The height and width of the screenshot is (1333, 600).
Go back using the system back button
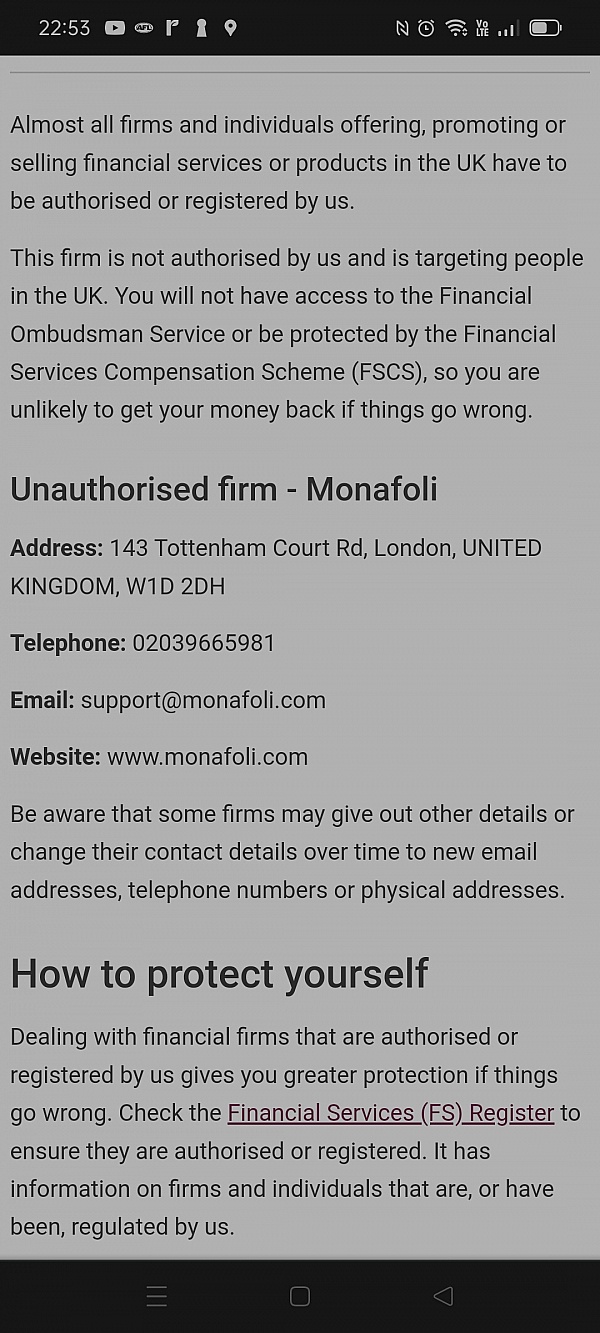coord(443,1296)
